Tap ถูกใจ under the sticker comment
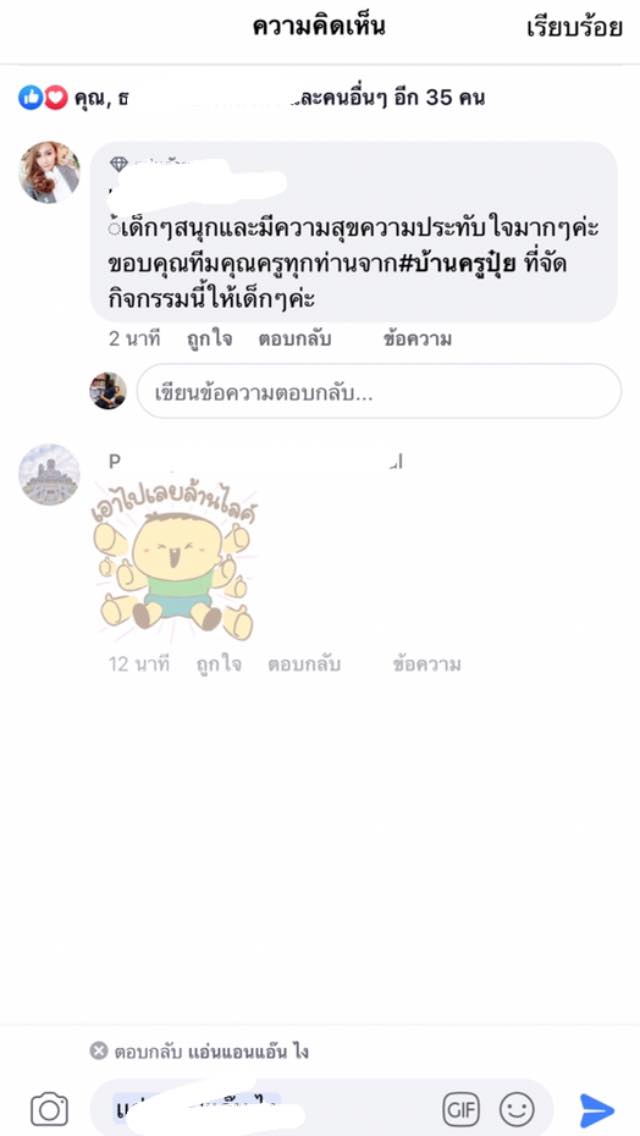The image size is (640, 1136). [x=218, y=664]
